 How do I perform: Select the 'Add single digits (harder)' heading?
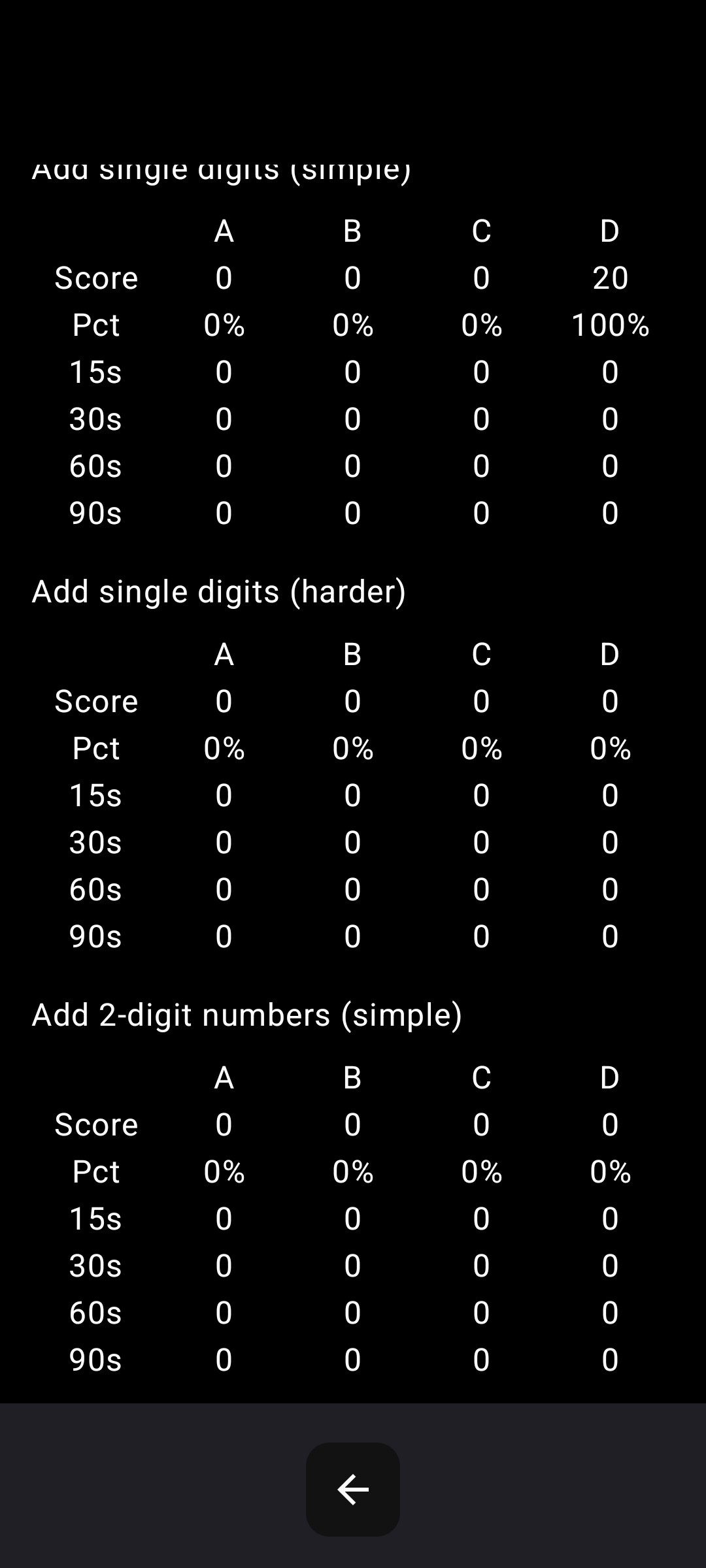(x=218, y=591)
